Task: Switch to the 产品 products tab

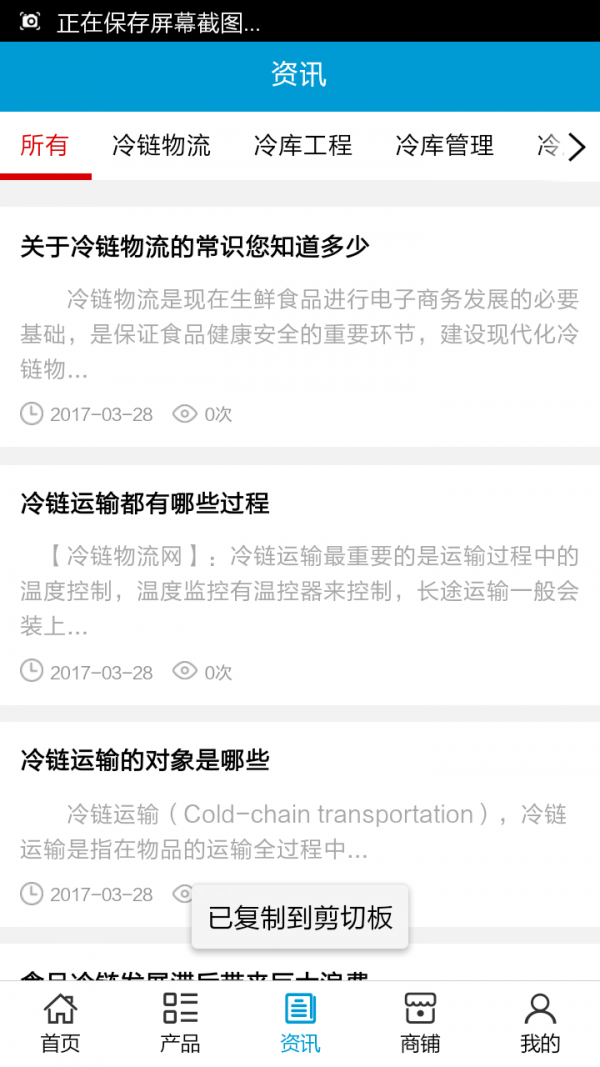Action: pyautogui.click(x=180, y=1023)
